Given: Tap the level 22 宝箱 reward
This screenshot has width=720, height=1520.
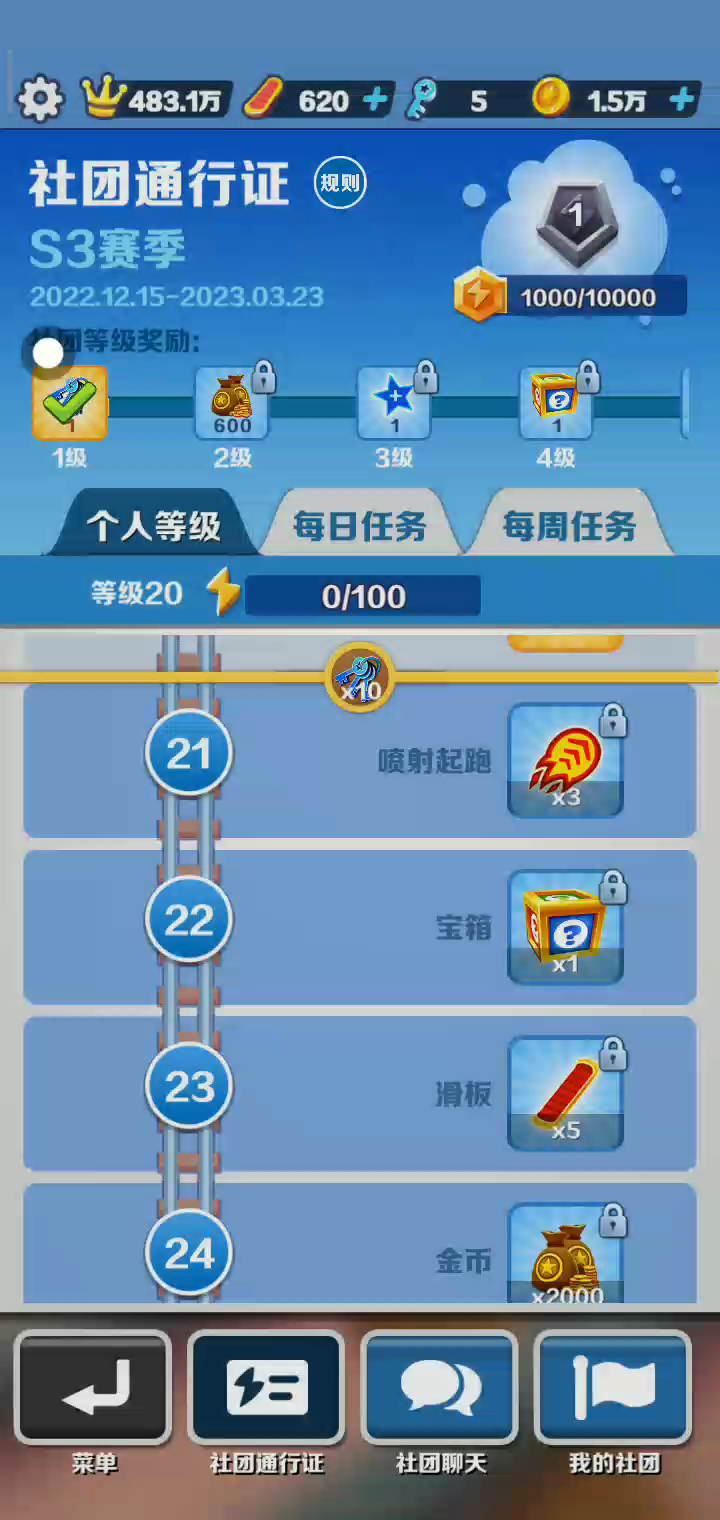Looking at the screenshot, I should point(565,927).
